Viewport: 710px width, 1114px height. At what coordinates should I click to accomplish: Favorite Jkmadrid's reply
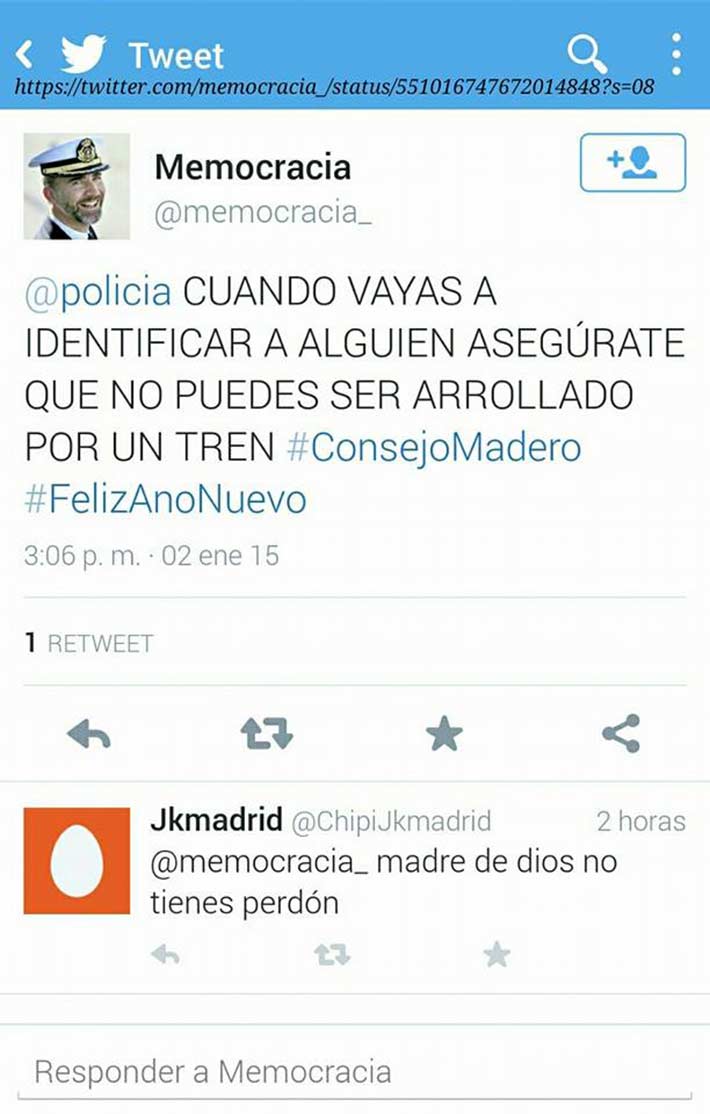point(497,955)
